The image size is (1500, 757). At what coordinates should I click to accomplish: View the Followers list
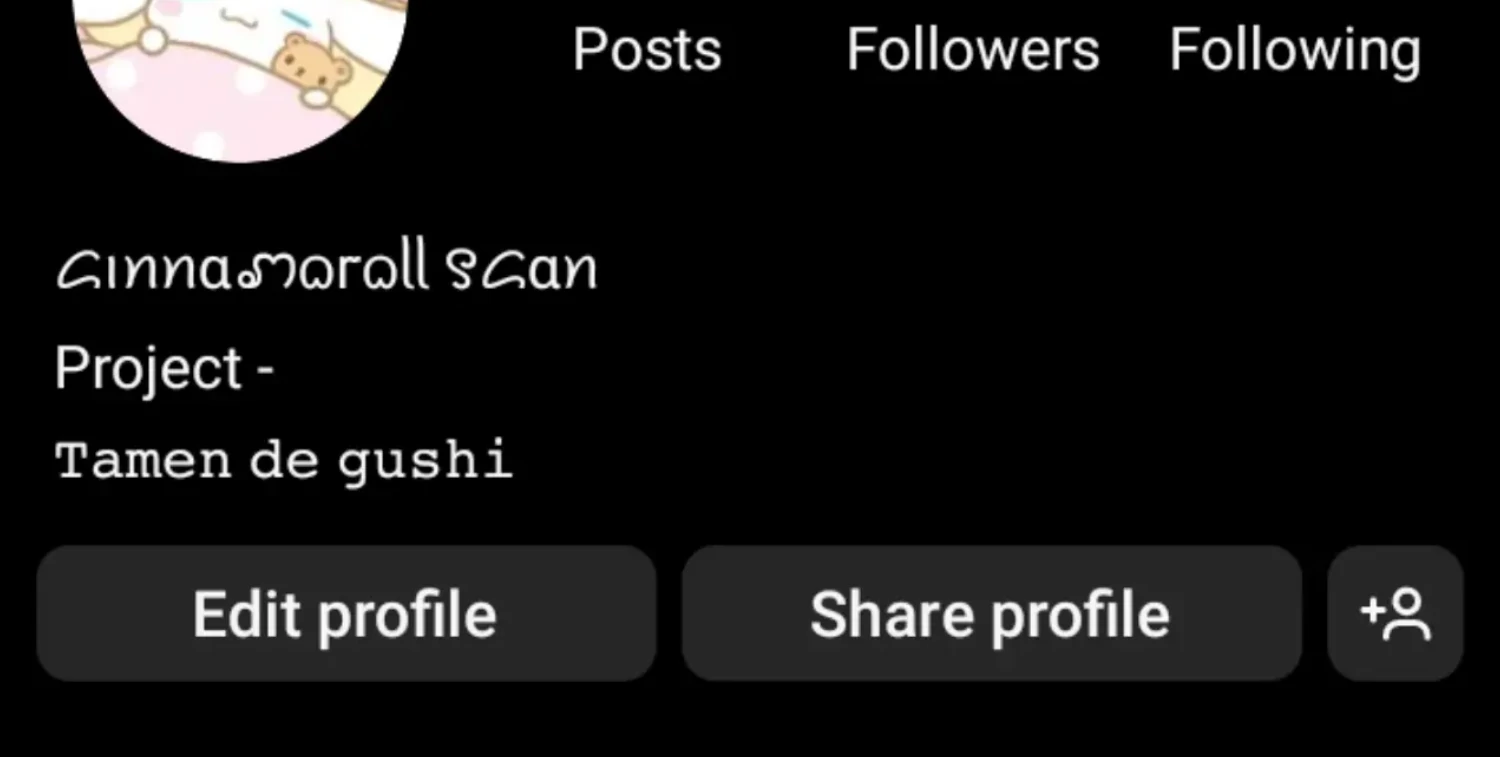pyautogui.click(x=972, y=48)
